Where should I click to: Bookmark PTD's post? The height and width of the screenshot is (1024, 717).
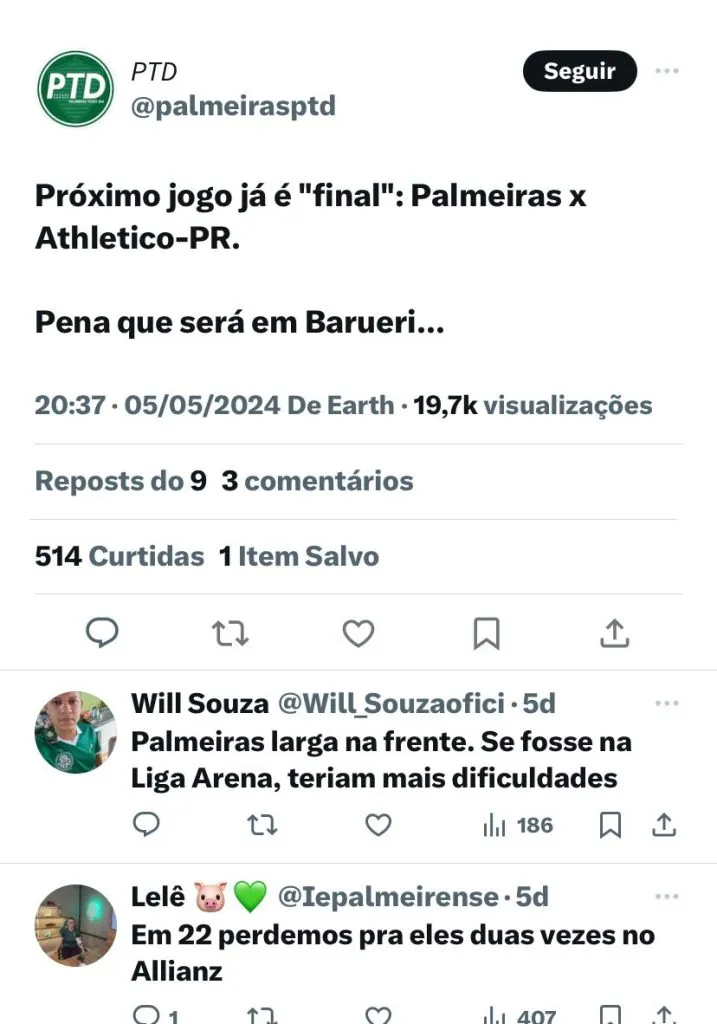pyautogui.click(x=486, y=633)
